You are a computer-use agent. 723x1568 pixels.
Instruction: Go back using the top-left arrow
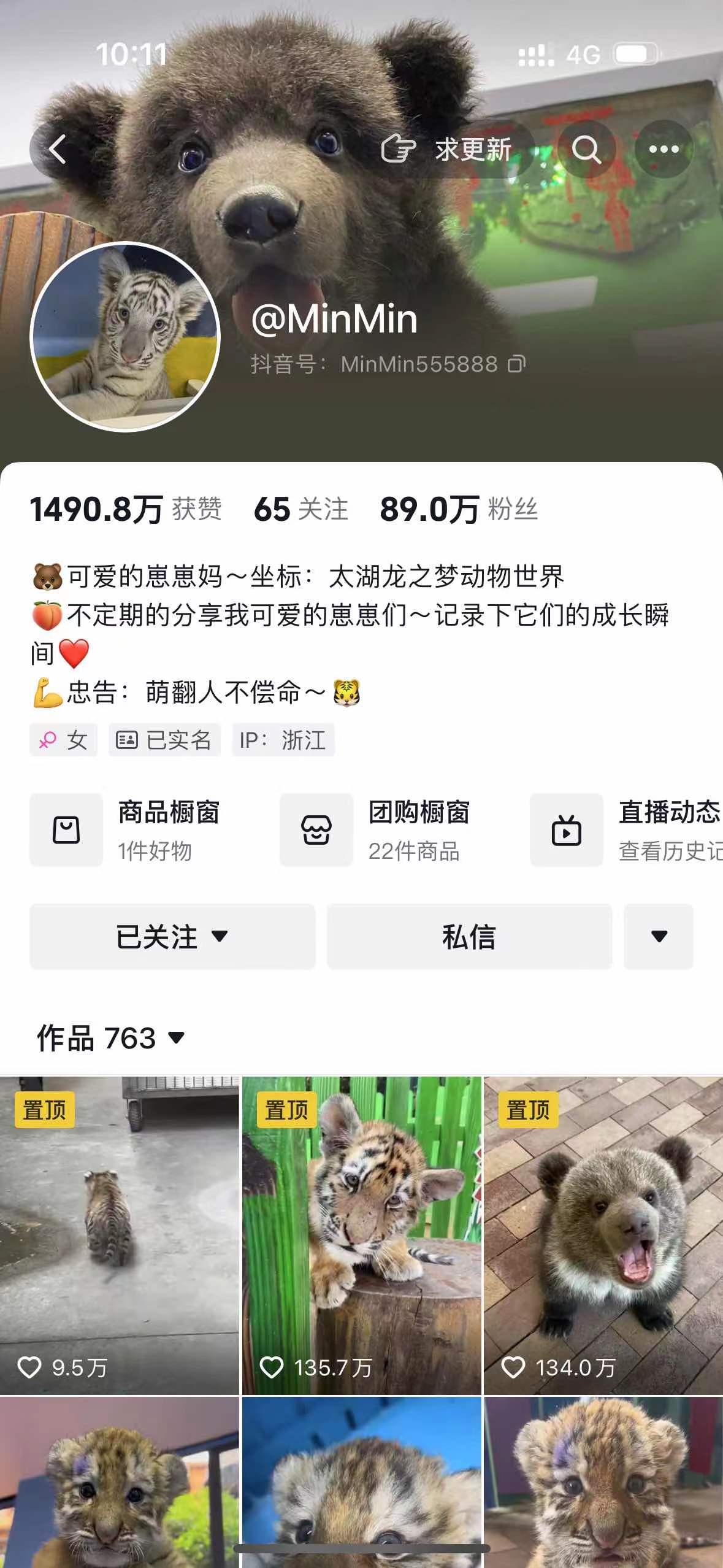point(57,149)
